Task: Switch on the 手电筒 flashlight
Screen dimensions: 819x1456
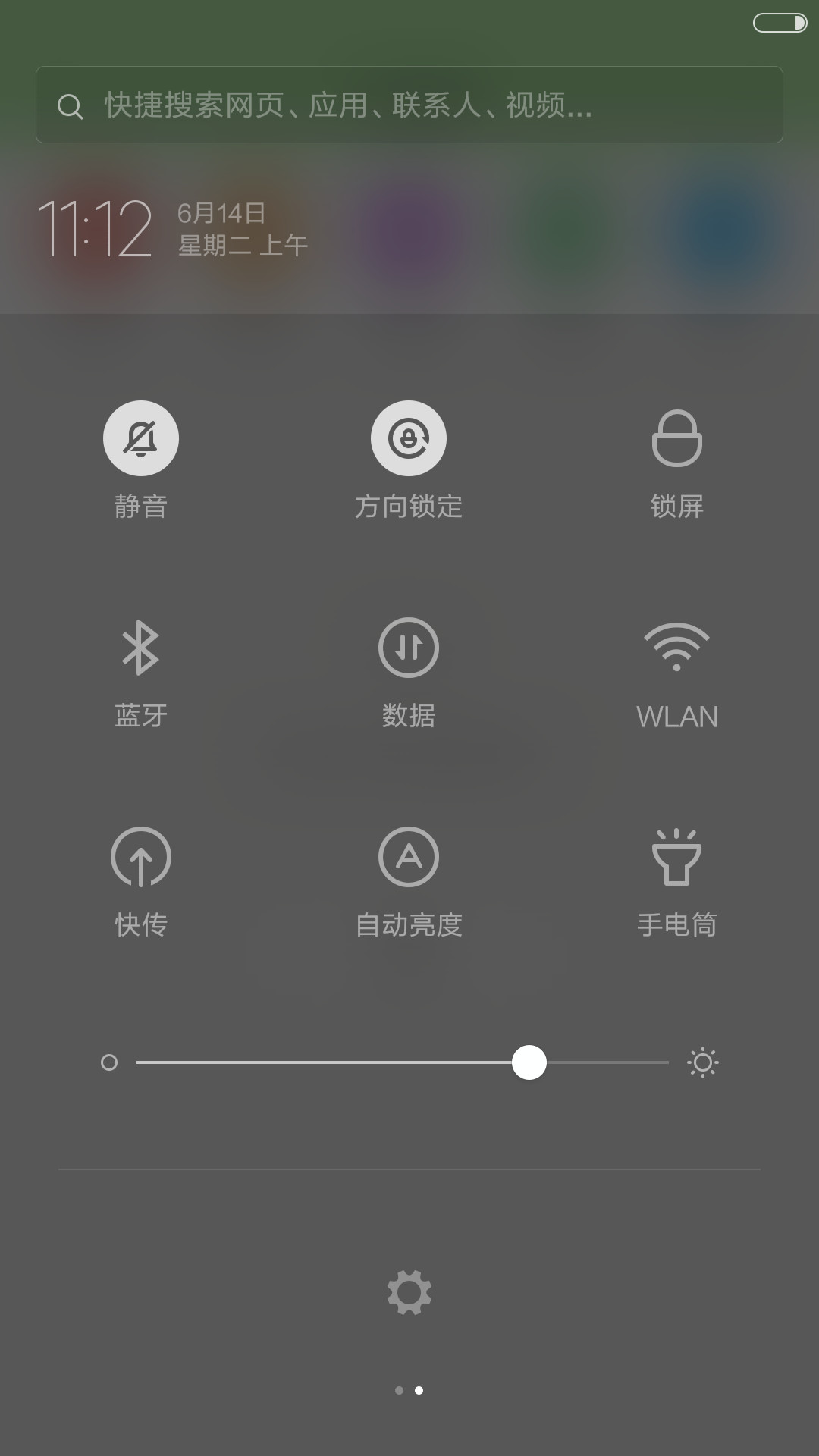Action: click(677, 857)
